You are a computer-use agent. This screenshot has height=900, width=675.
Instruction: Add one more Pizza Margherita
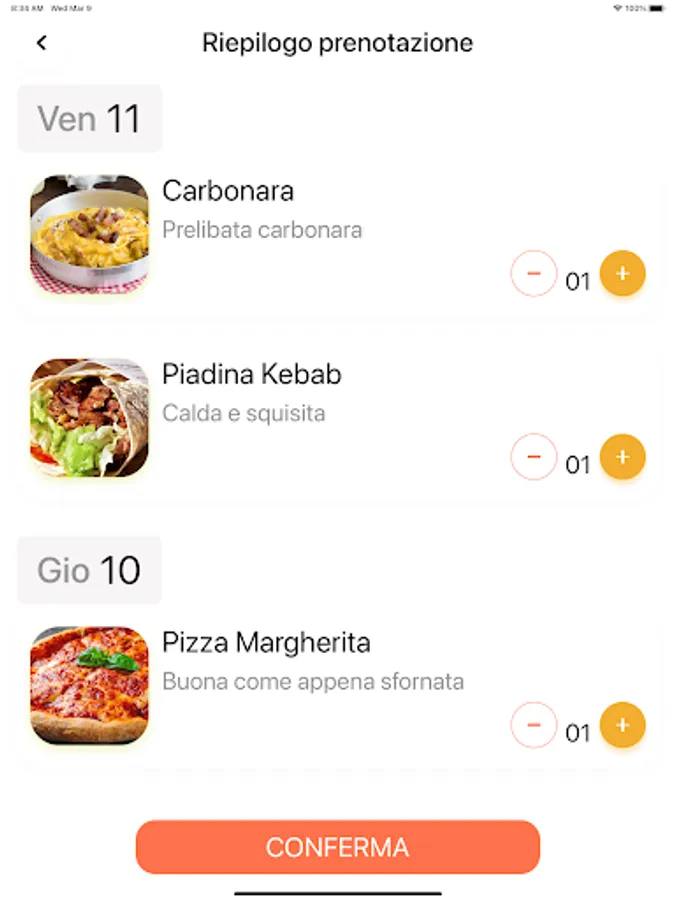(x=622, y=725)
